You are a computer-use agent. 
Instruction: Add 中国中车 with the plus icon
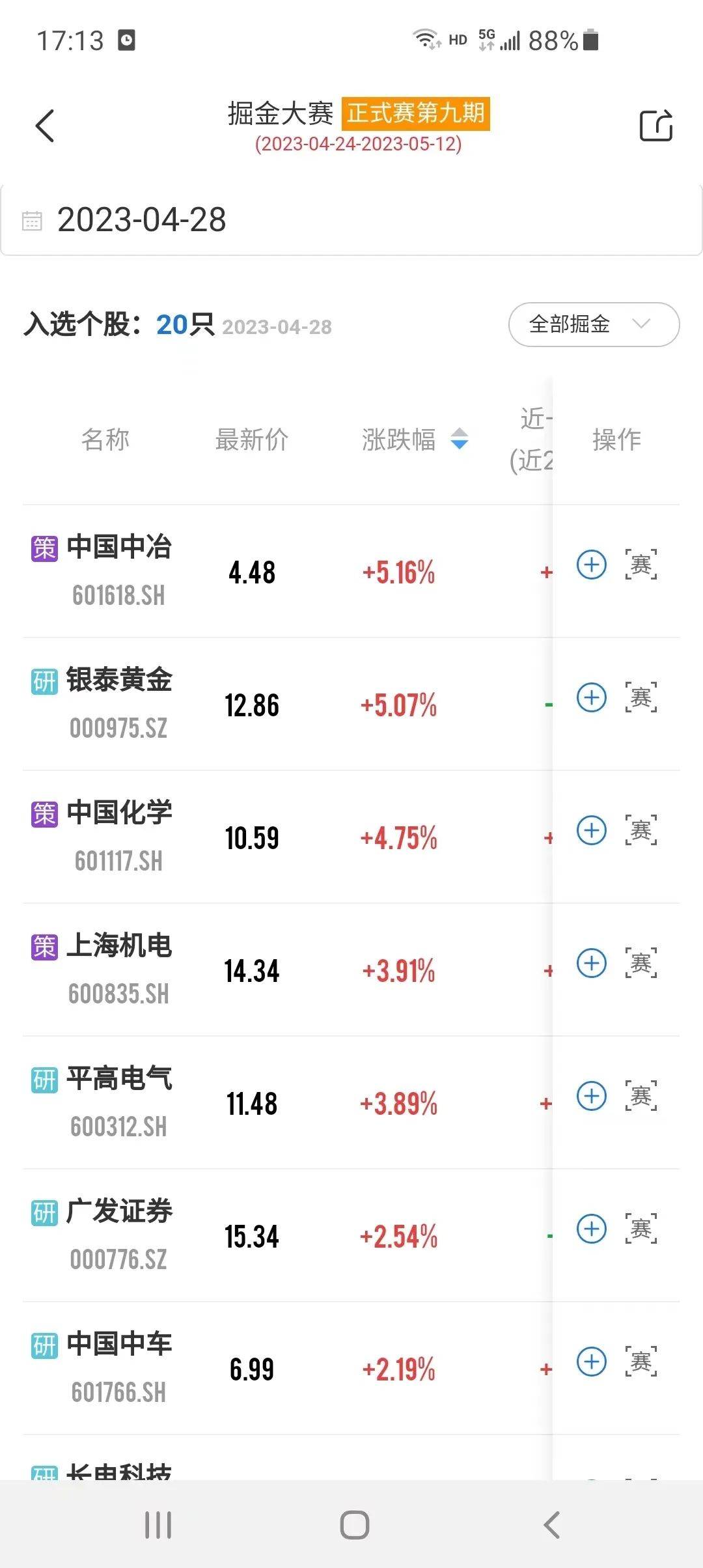591,1362
